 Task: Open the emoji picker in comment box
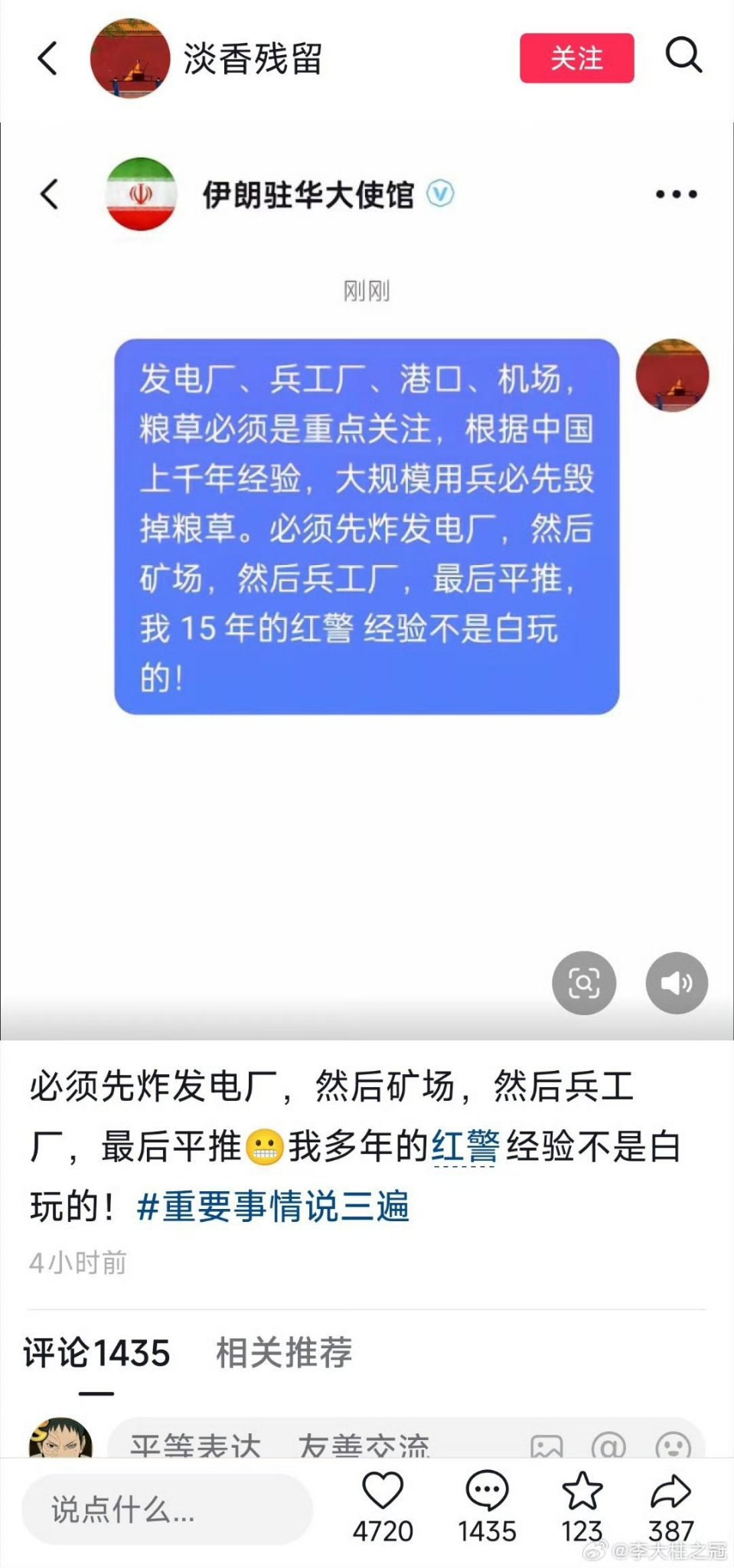tap(673, 1446)
